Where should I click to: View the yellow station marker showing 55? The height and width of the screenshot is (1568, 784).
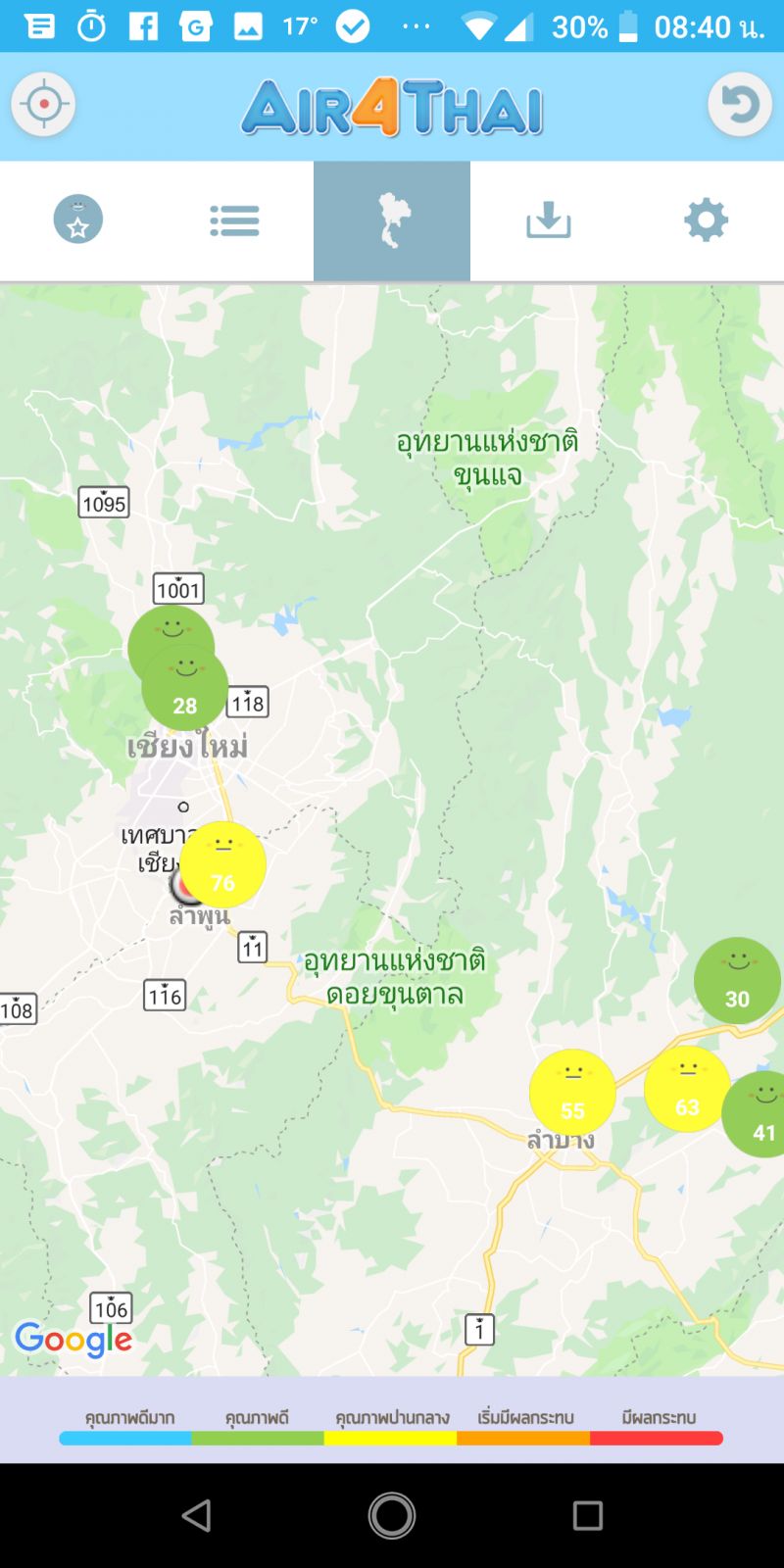click(572, 1092)
